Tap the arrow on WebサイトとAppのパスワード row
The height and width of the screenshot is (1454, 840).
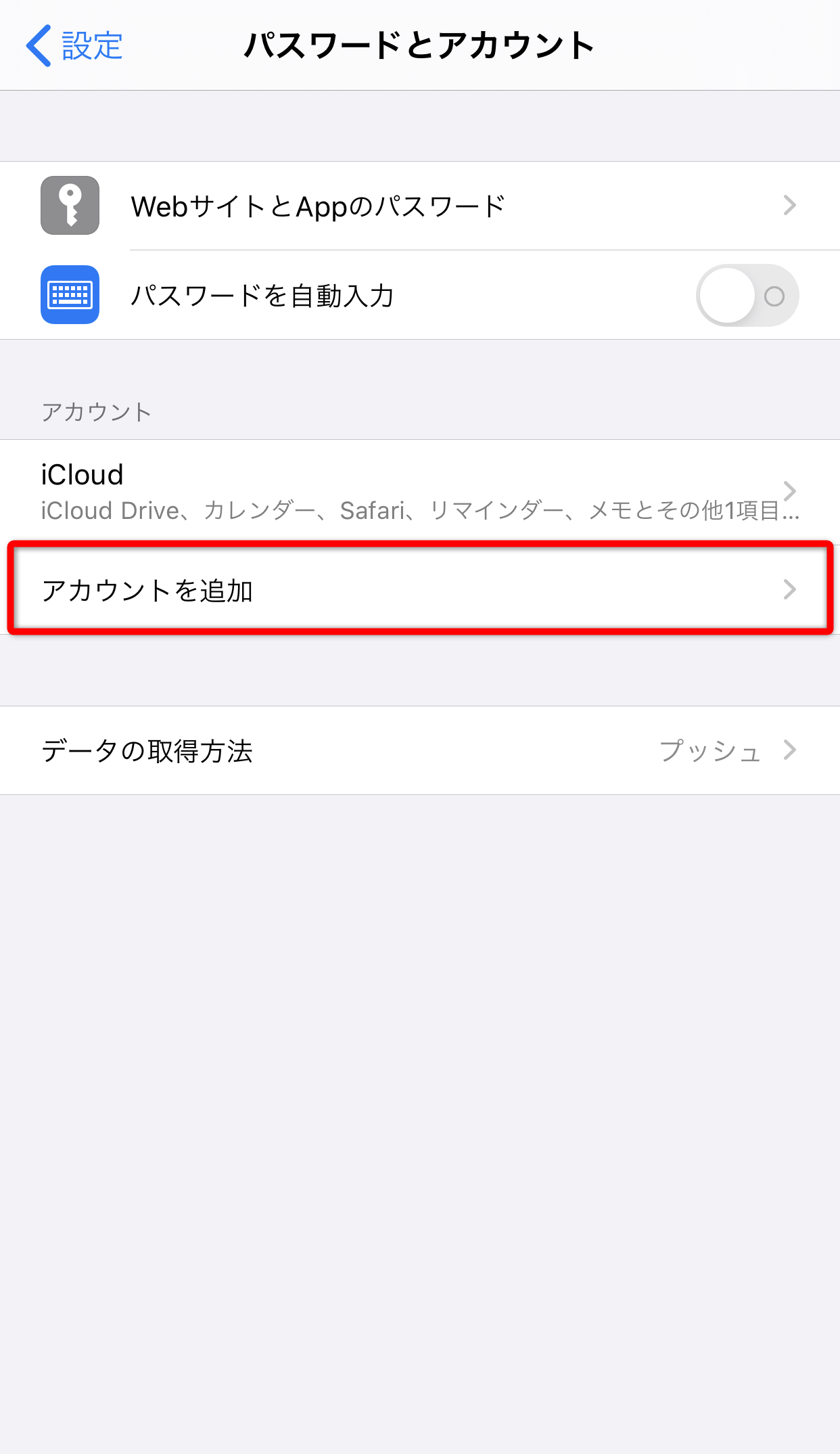(x=789, y=206)
